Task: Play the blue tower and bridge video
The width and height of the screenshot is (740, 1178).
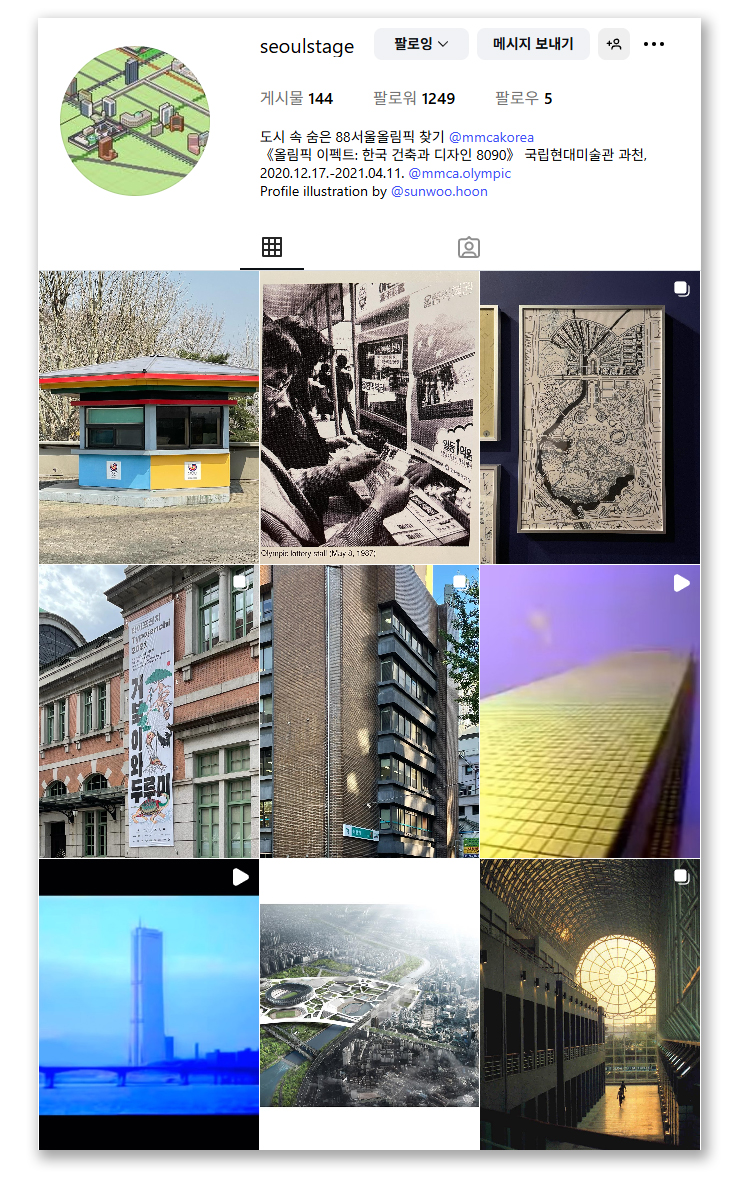Action: tap(149, 1004)
